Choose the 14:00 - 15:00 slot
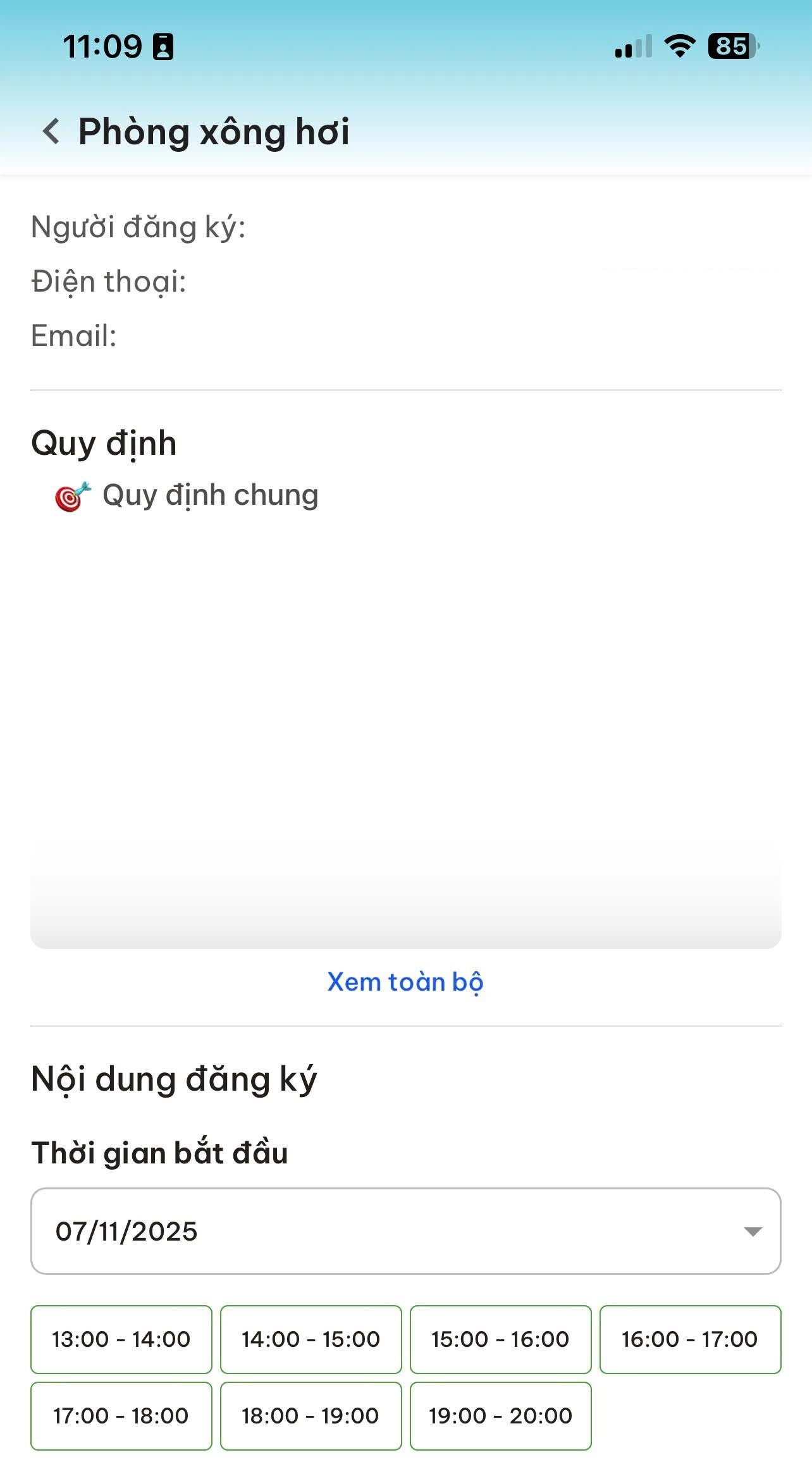This screenshot has height=1481, width=812. coord(311,1339)
